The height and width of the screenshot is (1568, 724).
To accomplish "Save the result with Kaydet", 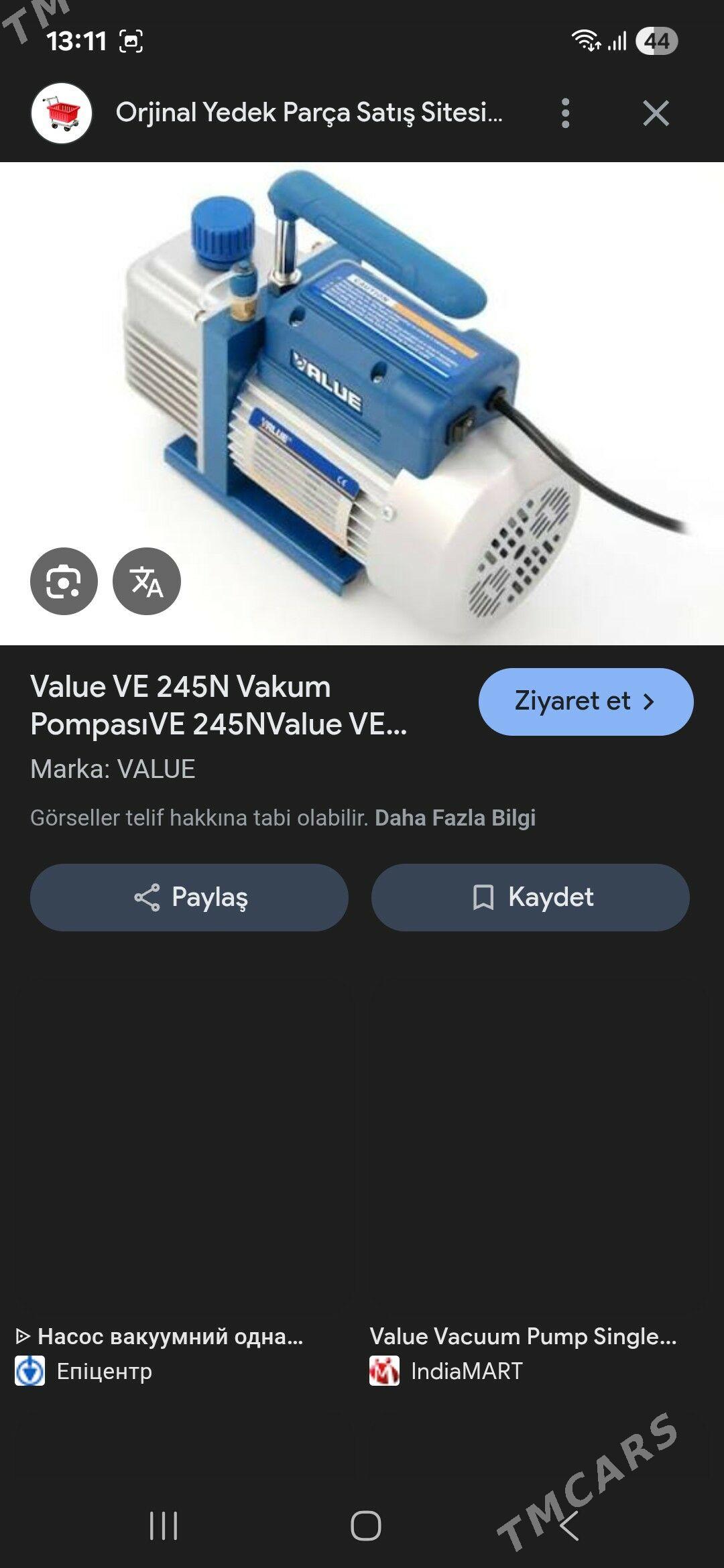I will [530, 897].
